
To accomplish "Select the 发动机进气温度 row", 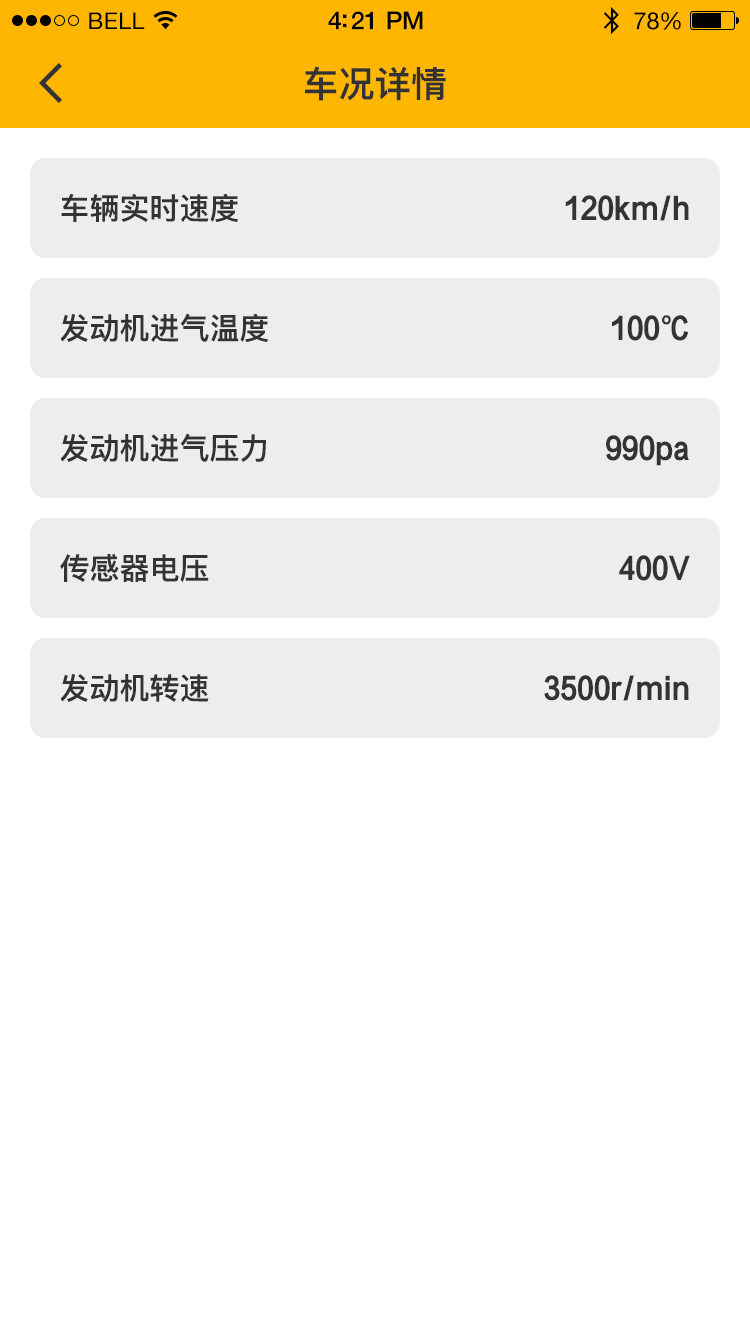I will tap(375, 328).
